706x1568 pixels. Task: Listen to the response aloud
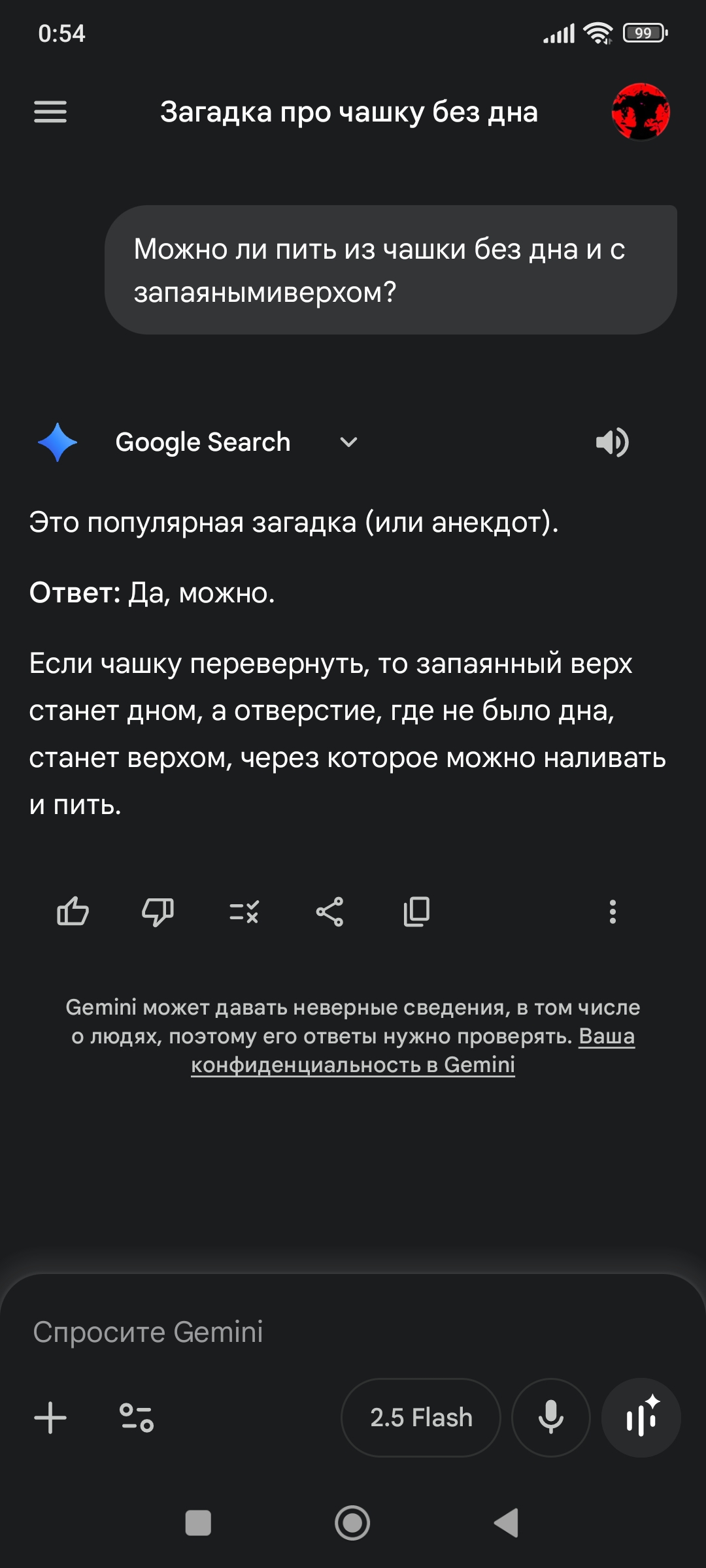[x=612, y=442]
